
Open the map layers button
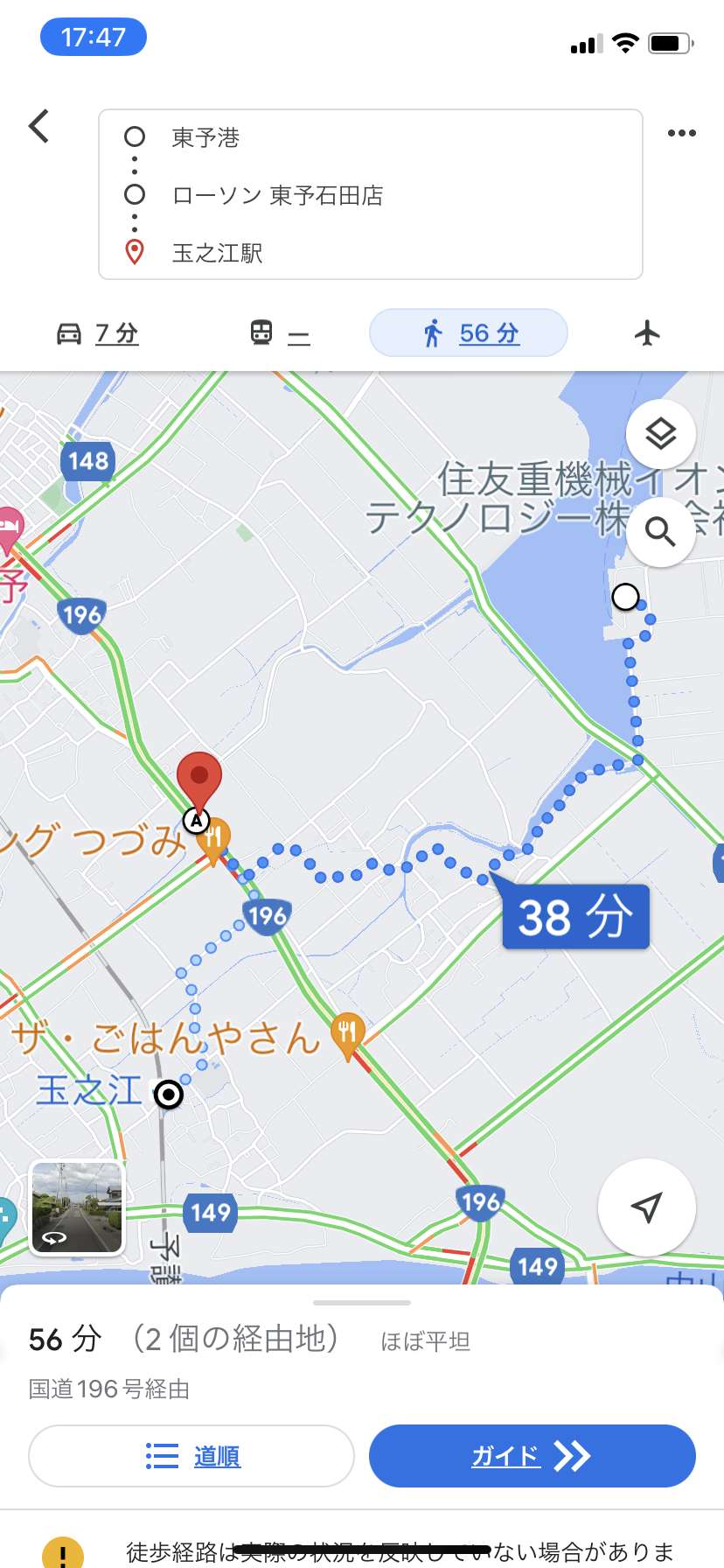(x=661, y=434)
